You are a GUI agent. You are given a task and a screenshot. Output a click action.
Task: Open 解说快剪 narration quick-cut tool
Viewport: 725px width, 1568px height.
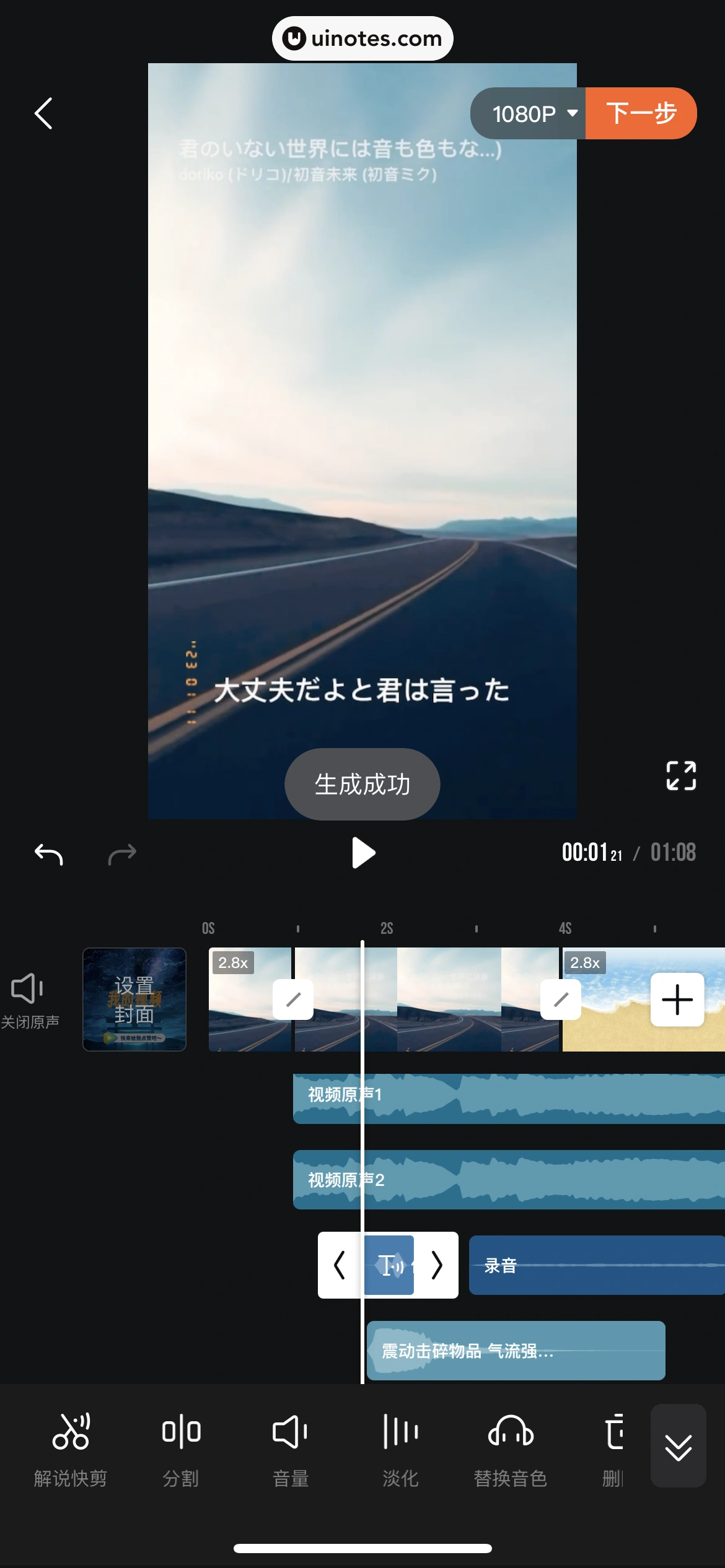71,1449
